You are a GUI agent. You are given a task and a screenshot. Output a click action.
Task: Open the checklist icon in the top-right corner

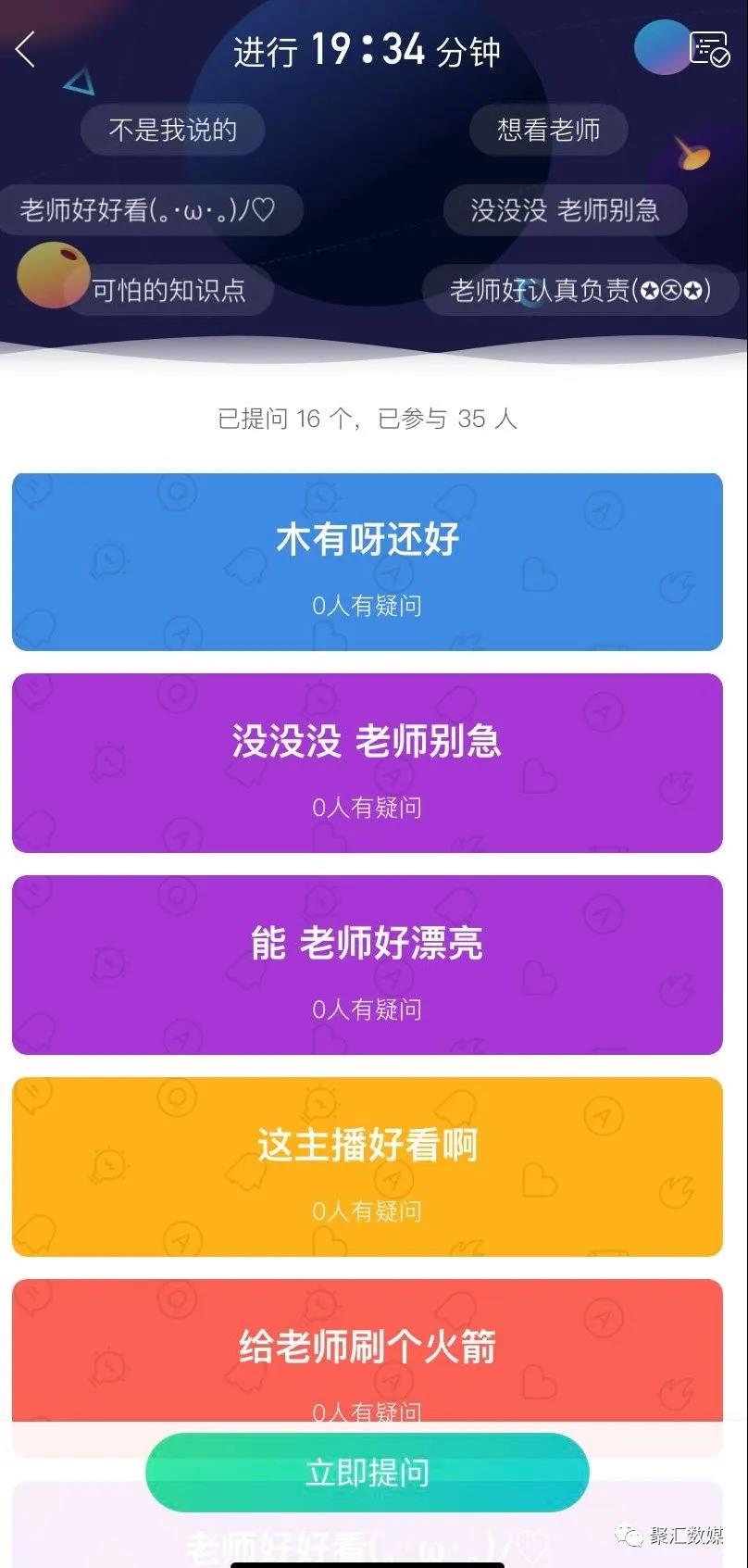pos(709,48)
